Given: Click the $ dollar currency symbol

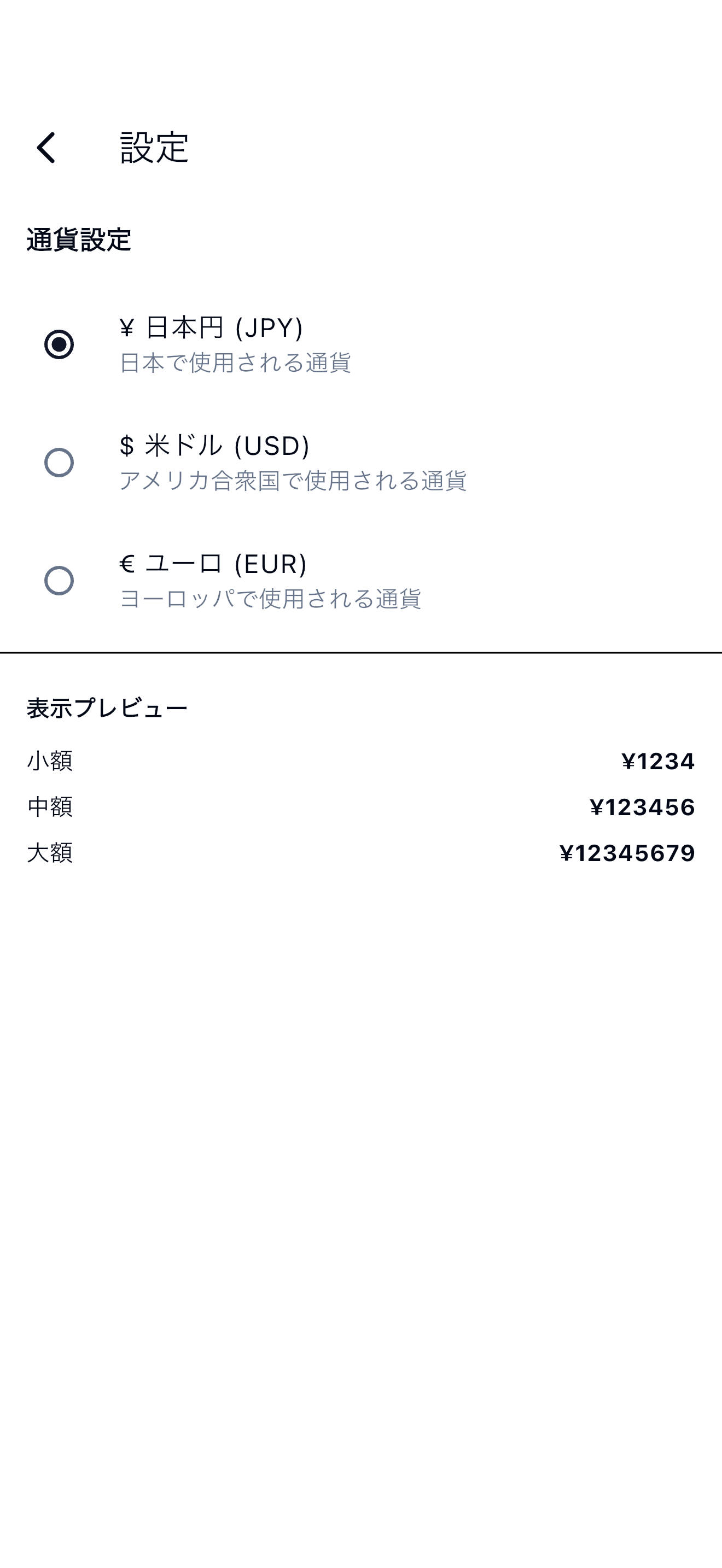Looking at the screenshot, I should (127, 446).
